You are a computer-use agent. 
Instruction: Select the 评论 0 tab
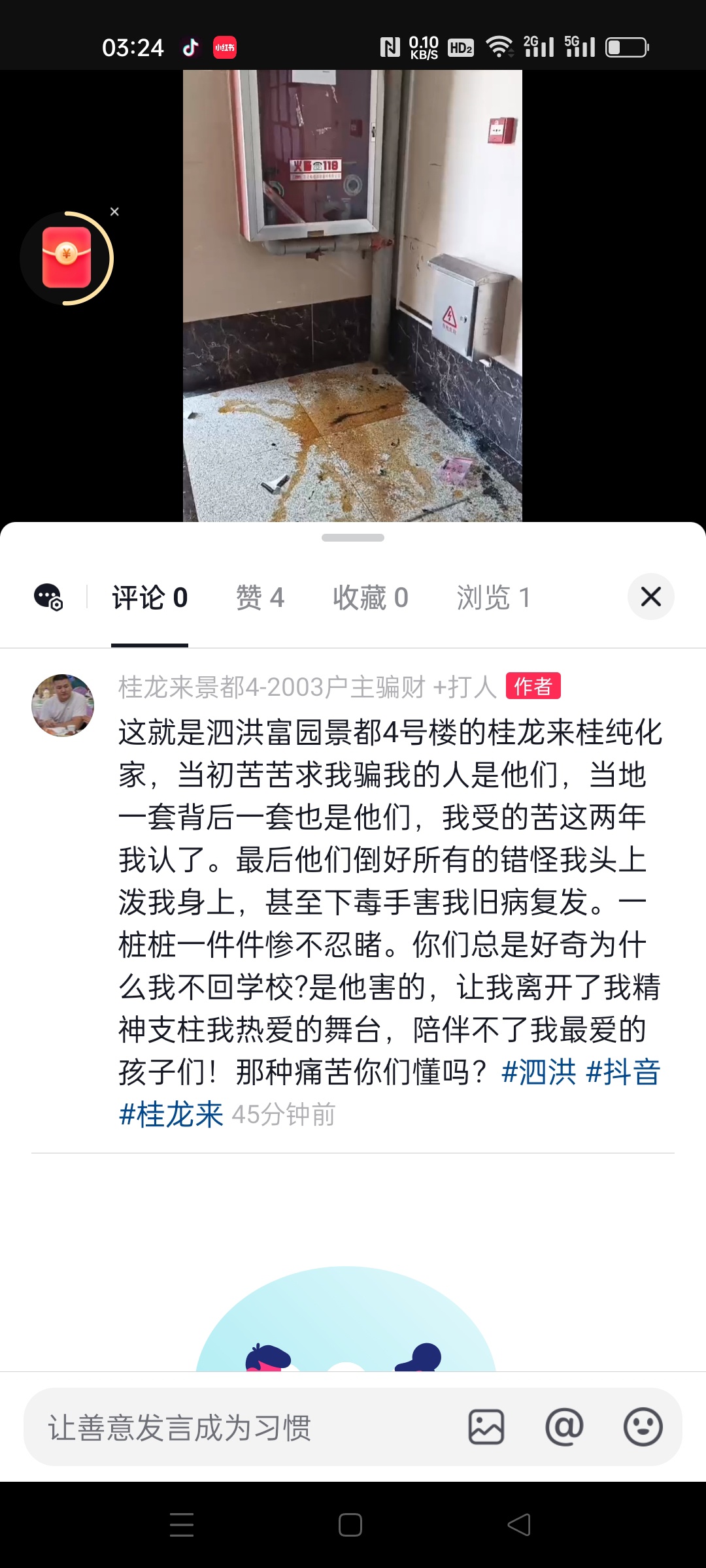(150, 597)
